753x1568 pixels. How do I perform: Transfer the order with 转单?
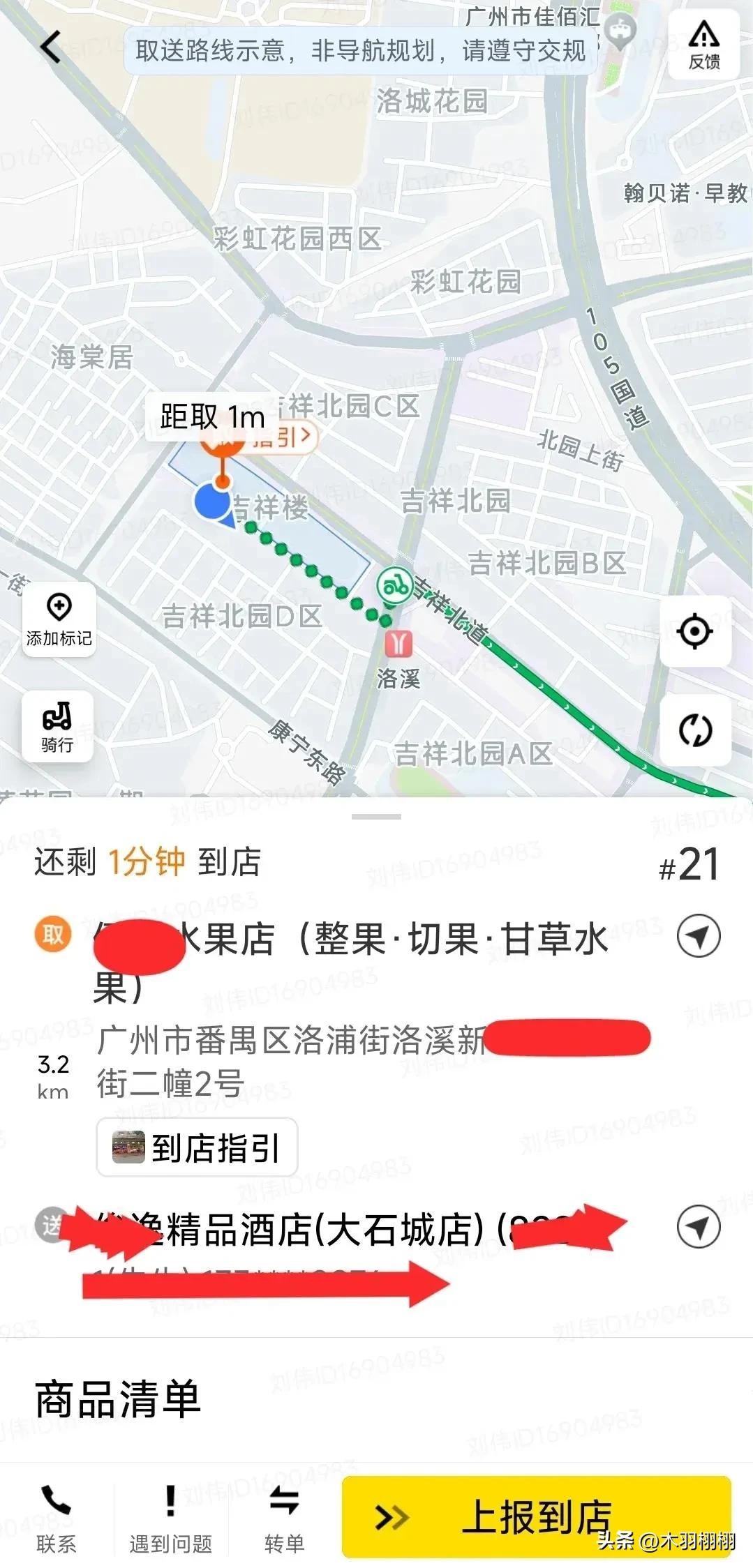284,1518
